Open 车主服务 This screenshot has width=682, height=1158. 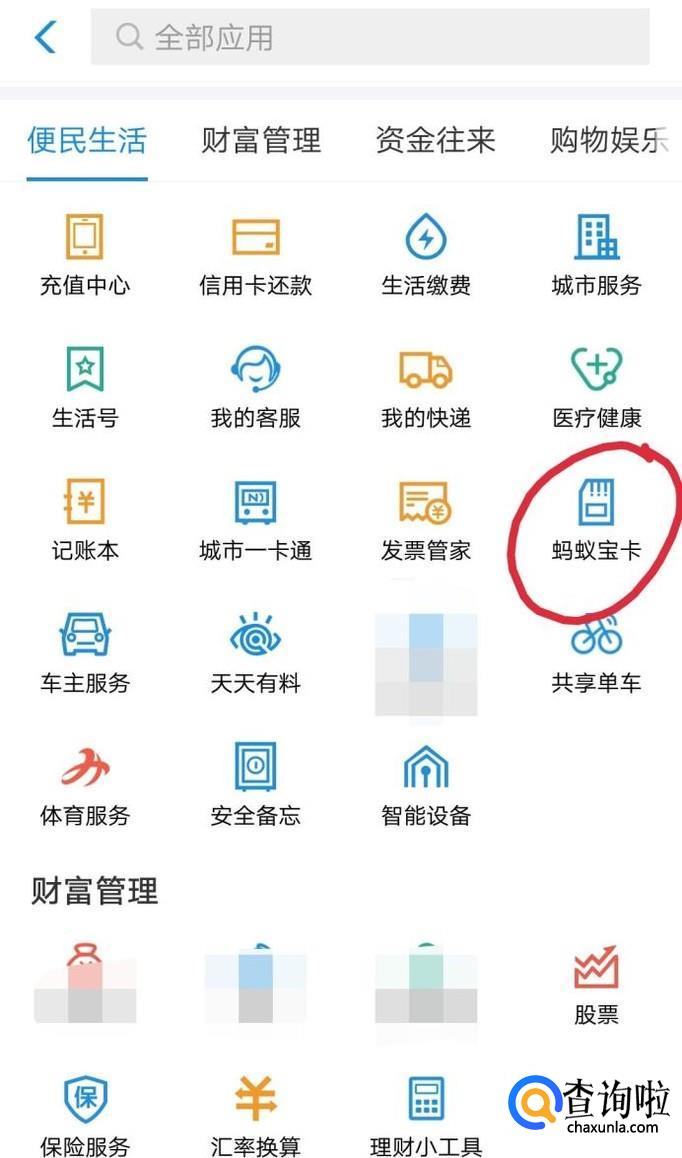coord(85,653)
